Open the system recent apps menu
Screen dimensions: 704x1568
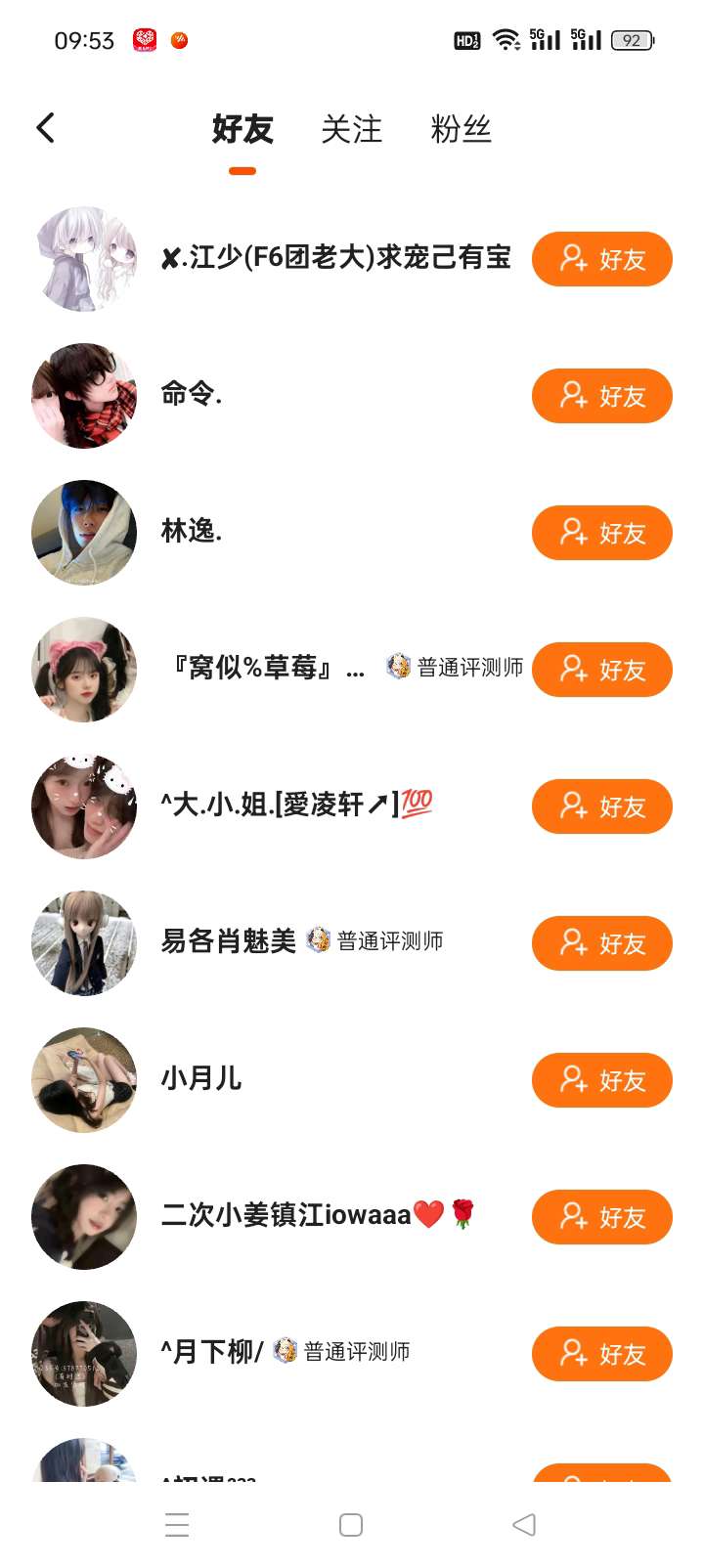tap(177, 1525)
